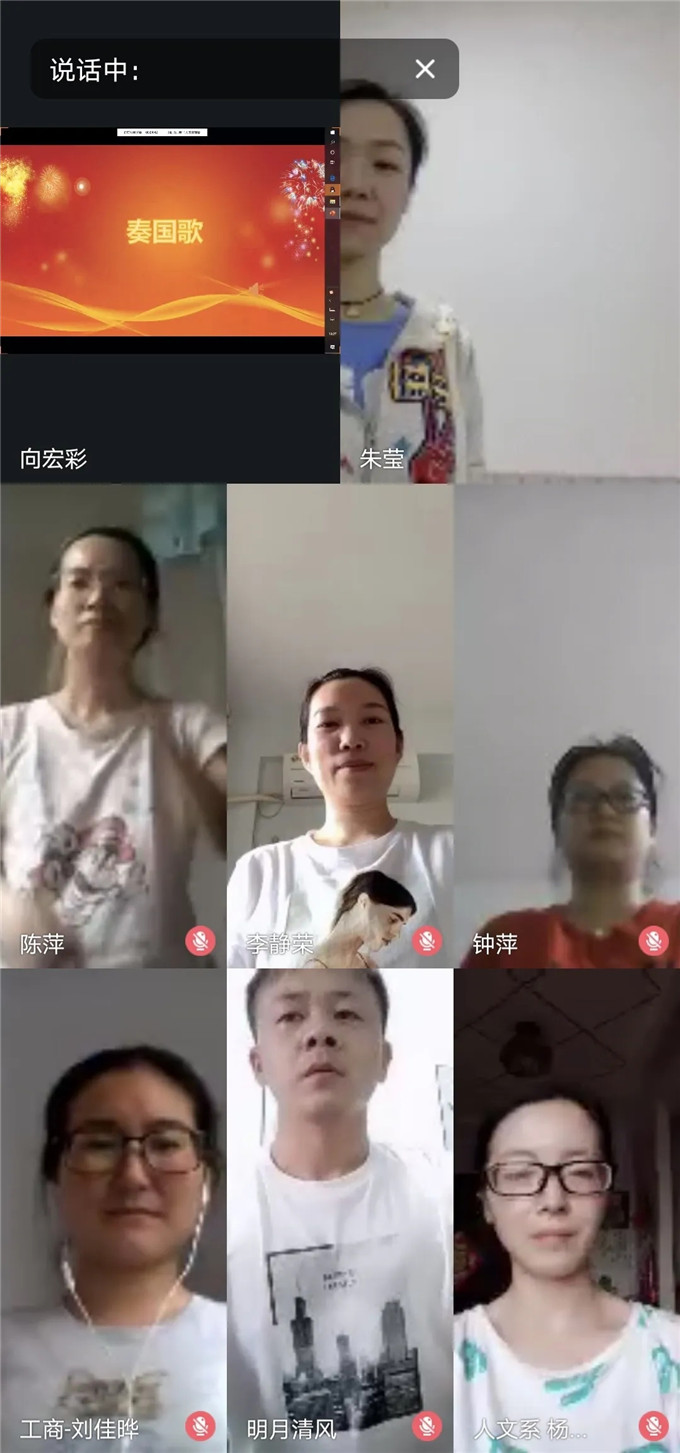Open 李静荣's video tile
The image size is (680, 1453).
click(340, 725)
